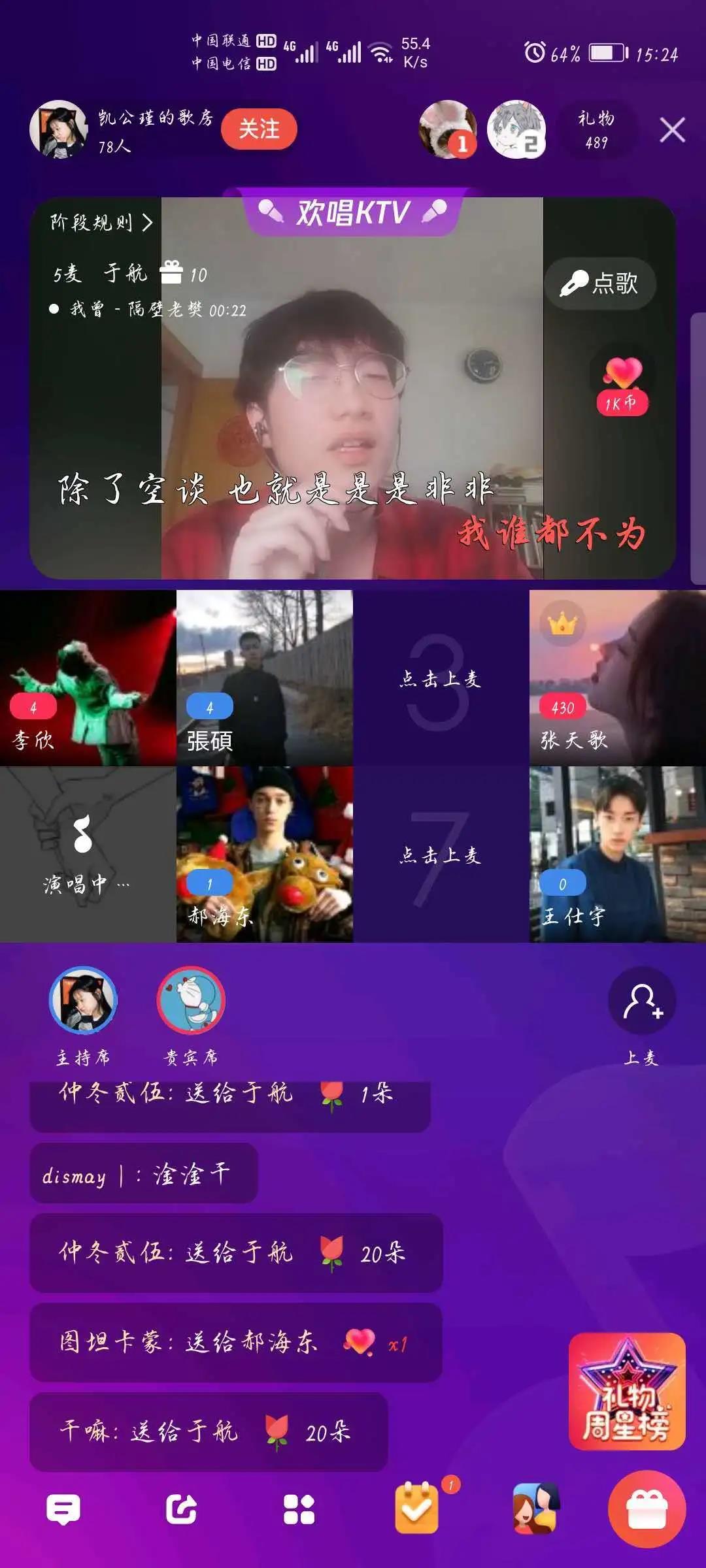Open the red gift box button
The width and height of the screenshot is (706, 1568).
pyautogui.click(x=647, y=1509)
